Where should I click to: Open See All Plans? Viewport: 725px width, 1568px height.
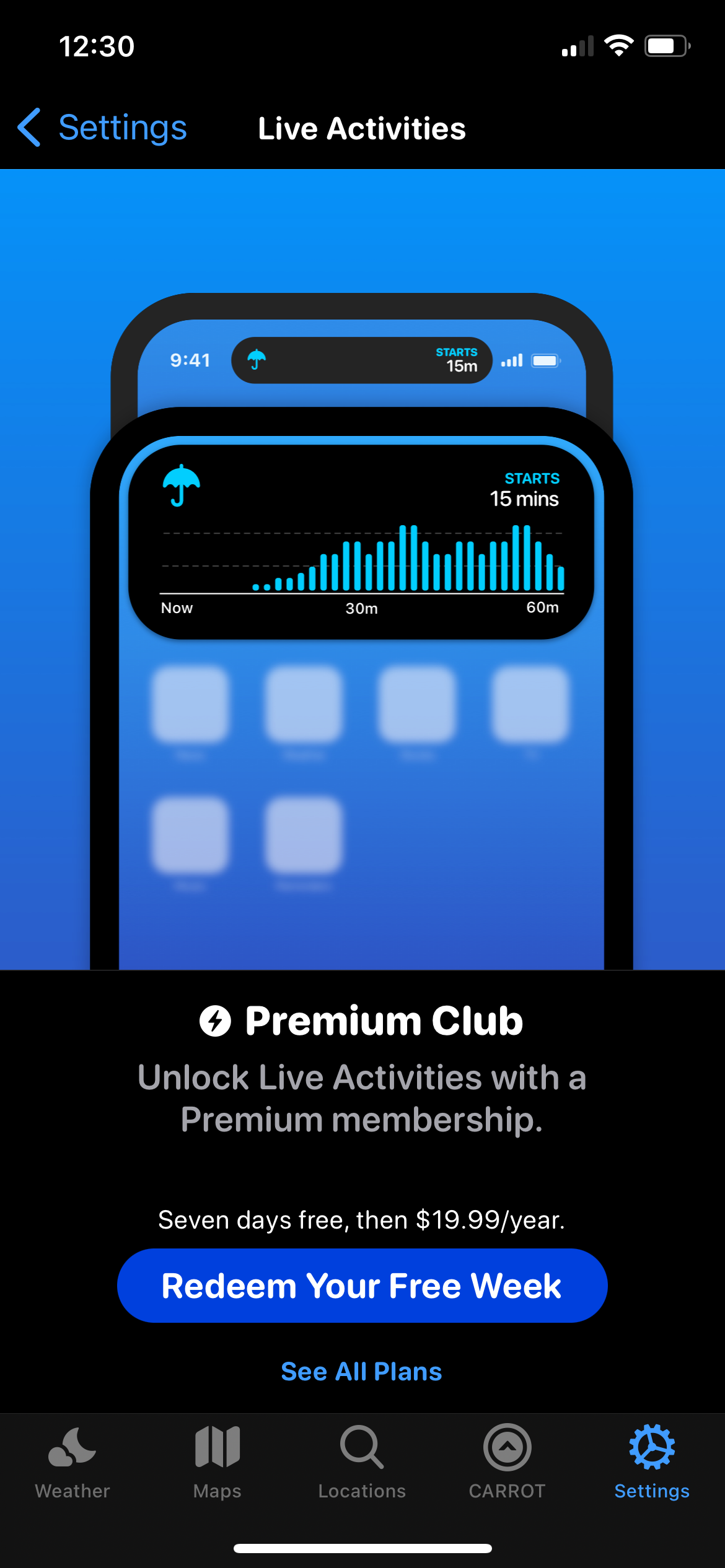click(362, 1370)
